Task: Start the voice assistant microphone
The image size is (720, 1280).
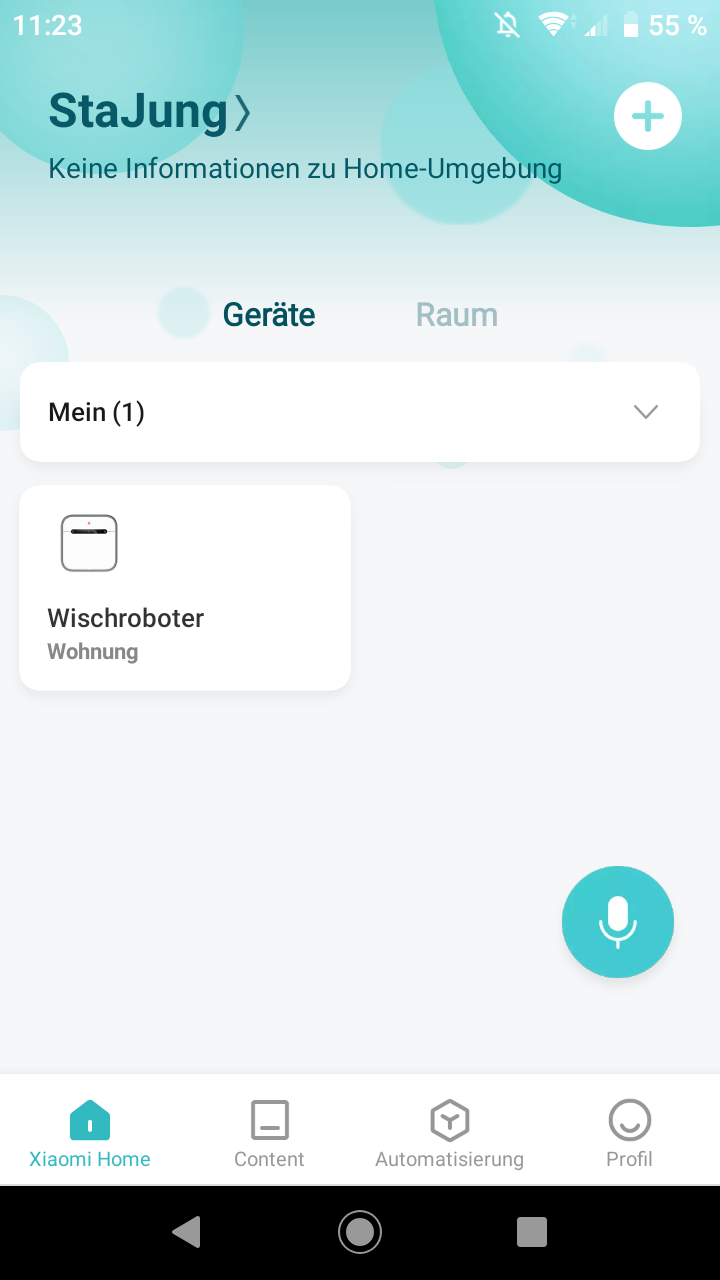Action: point(618,922)
